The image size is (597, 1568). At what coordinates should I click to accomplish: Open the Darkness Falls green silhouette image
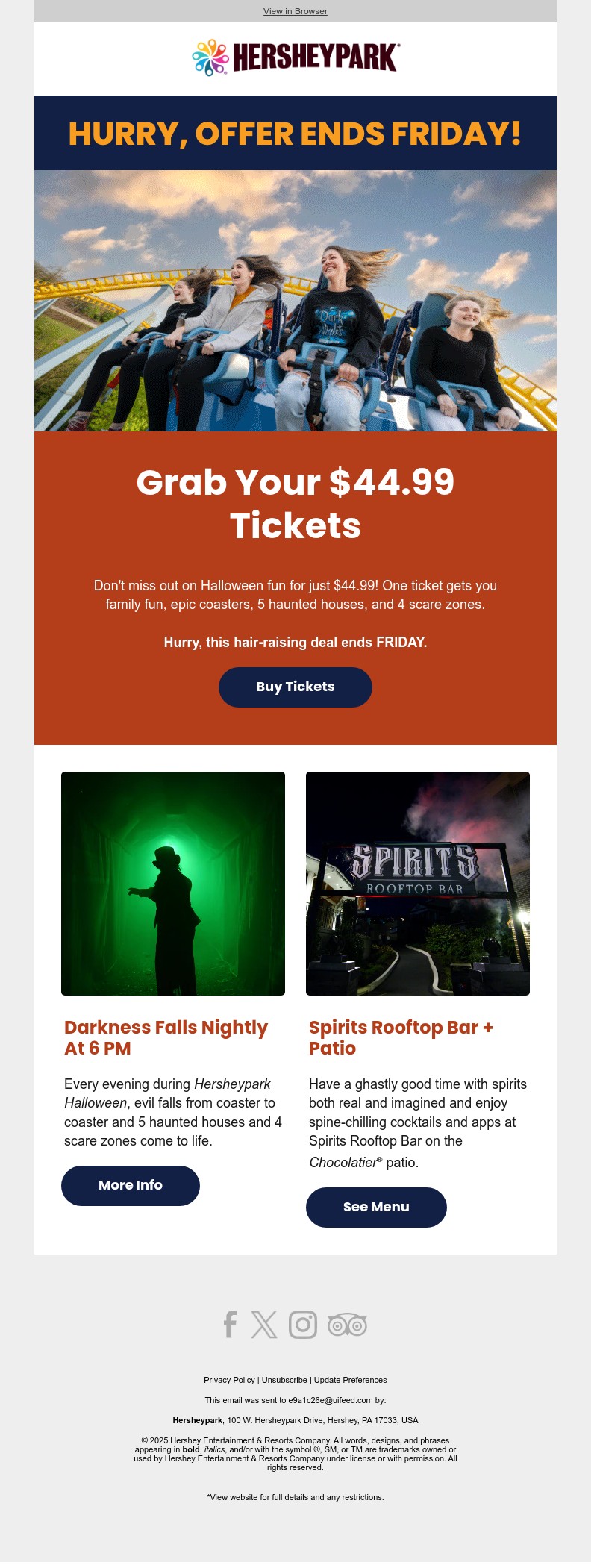pos(172,883)
